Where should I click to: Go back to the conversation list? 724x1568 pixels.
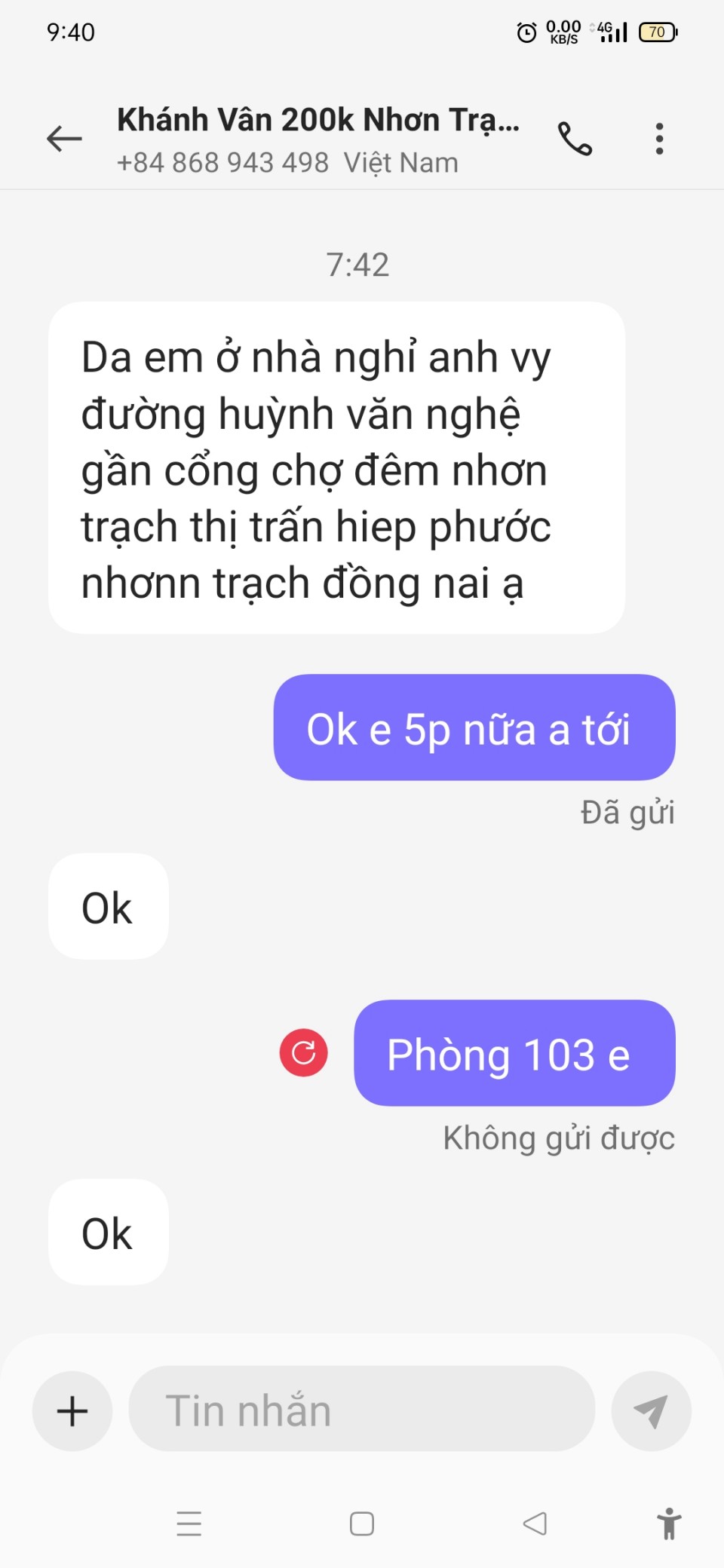click(x=64, y=139)
